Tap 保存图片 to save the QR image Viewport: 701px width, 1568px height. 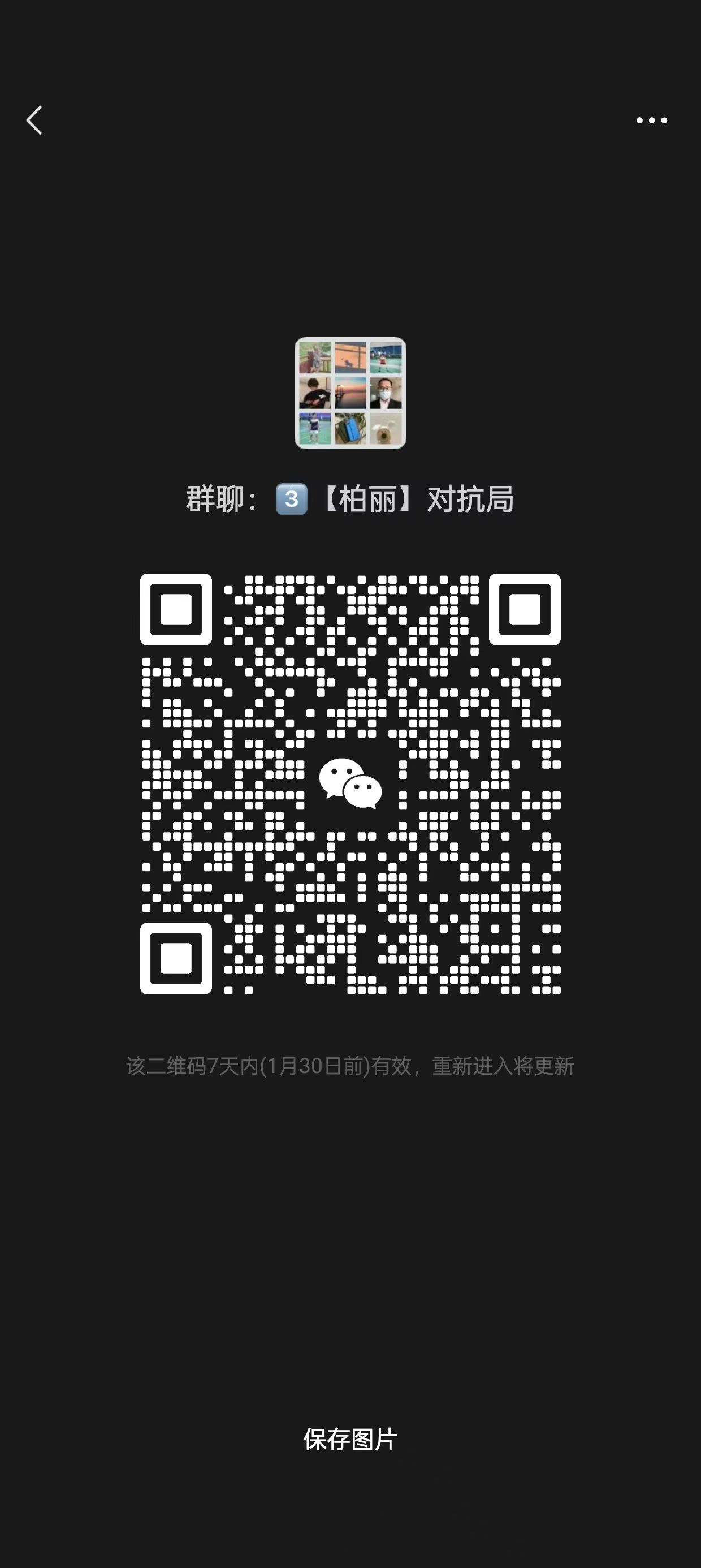click(350, 1439)
